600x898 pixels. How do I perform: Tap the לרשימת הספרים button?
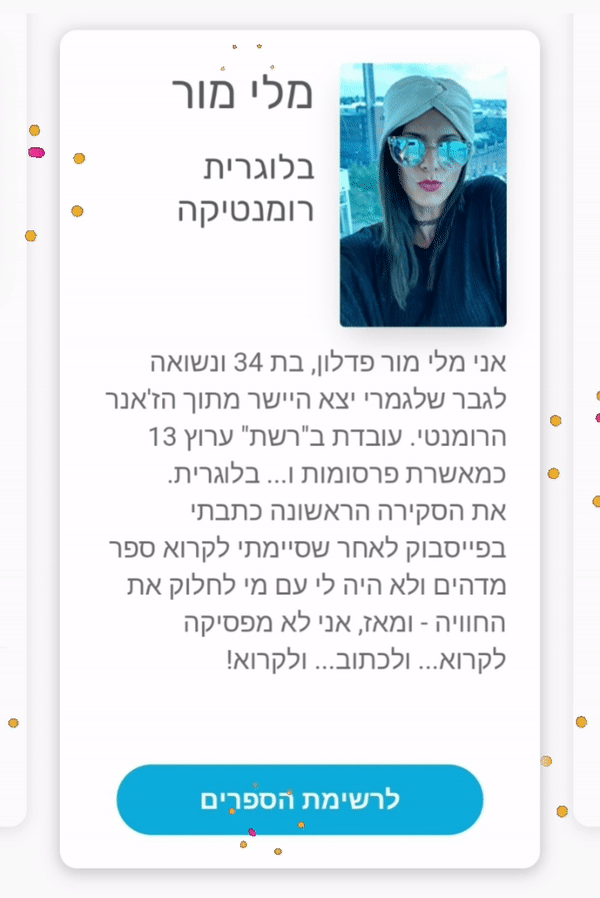(300, 800)
